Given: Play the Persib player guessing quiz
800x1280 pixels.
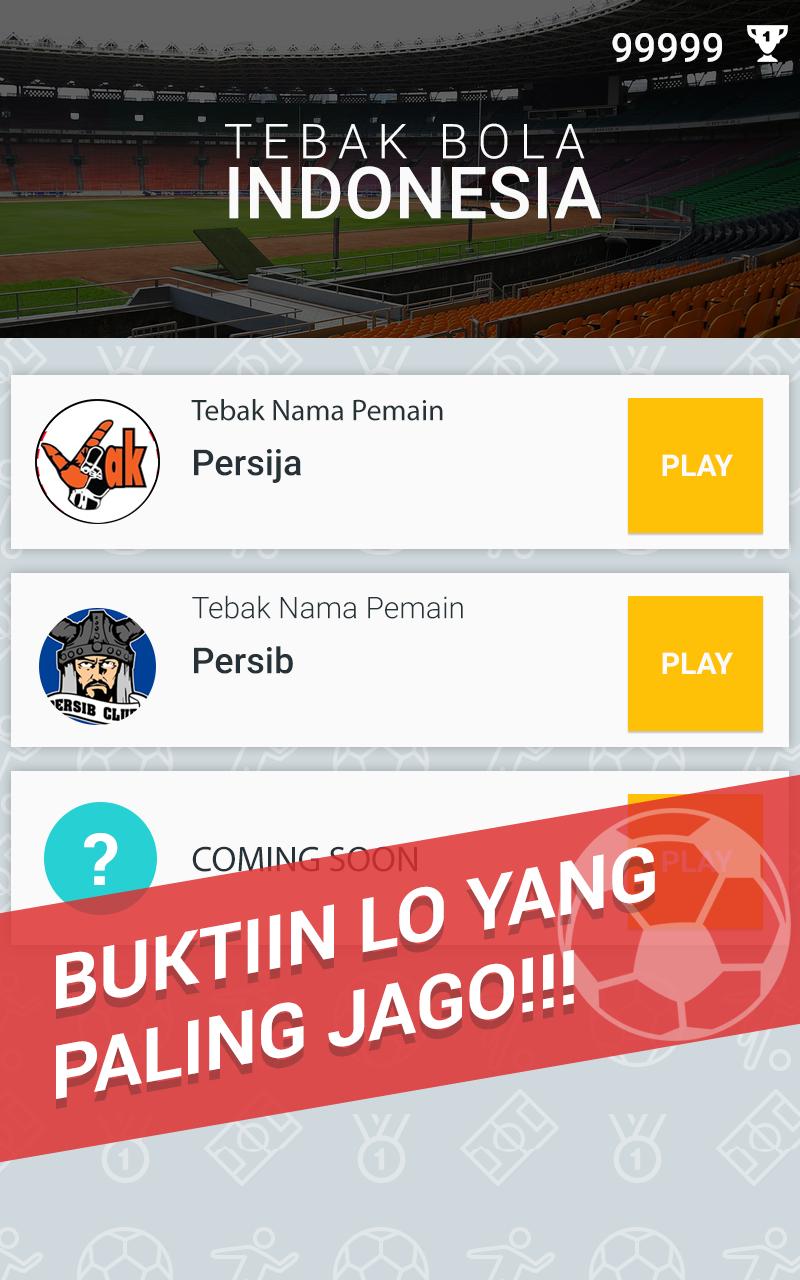Looking at the screenshot, I should coord(695,663).
